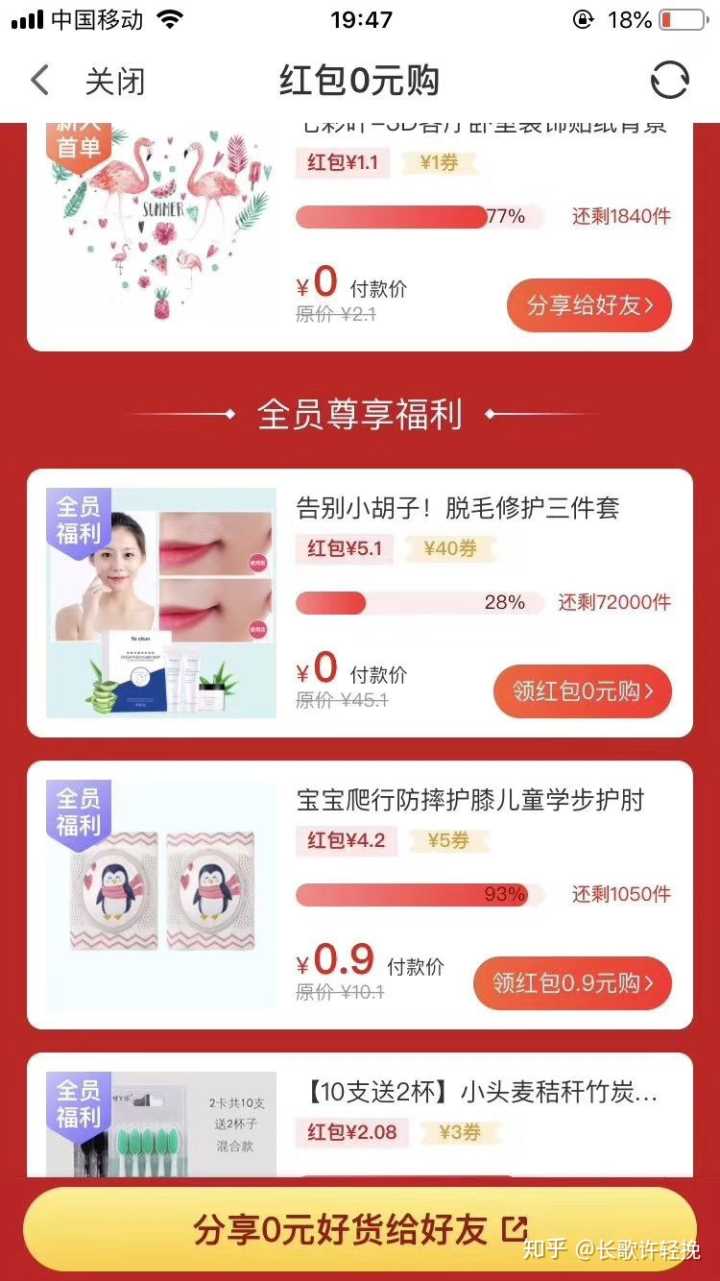This screenshot has height=1281, width=720.
Task: Tap 领红包0.9元购 for the knee pads
Action: [x=572, y=983]
